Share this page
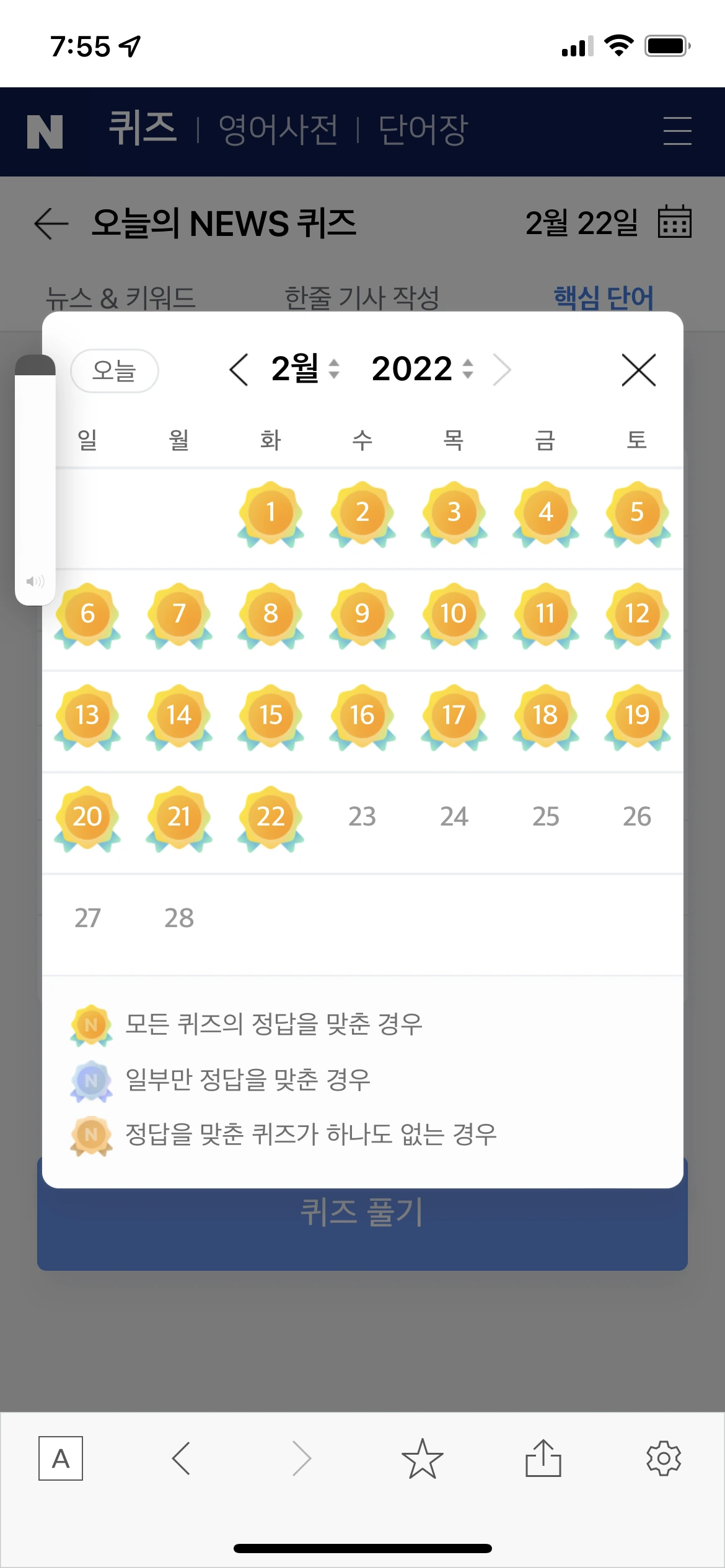 tap(543, 1458)
